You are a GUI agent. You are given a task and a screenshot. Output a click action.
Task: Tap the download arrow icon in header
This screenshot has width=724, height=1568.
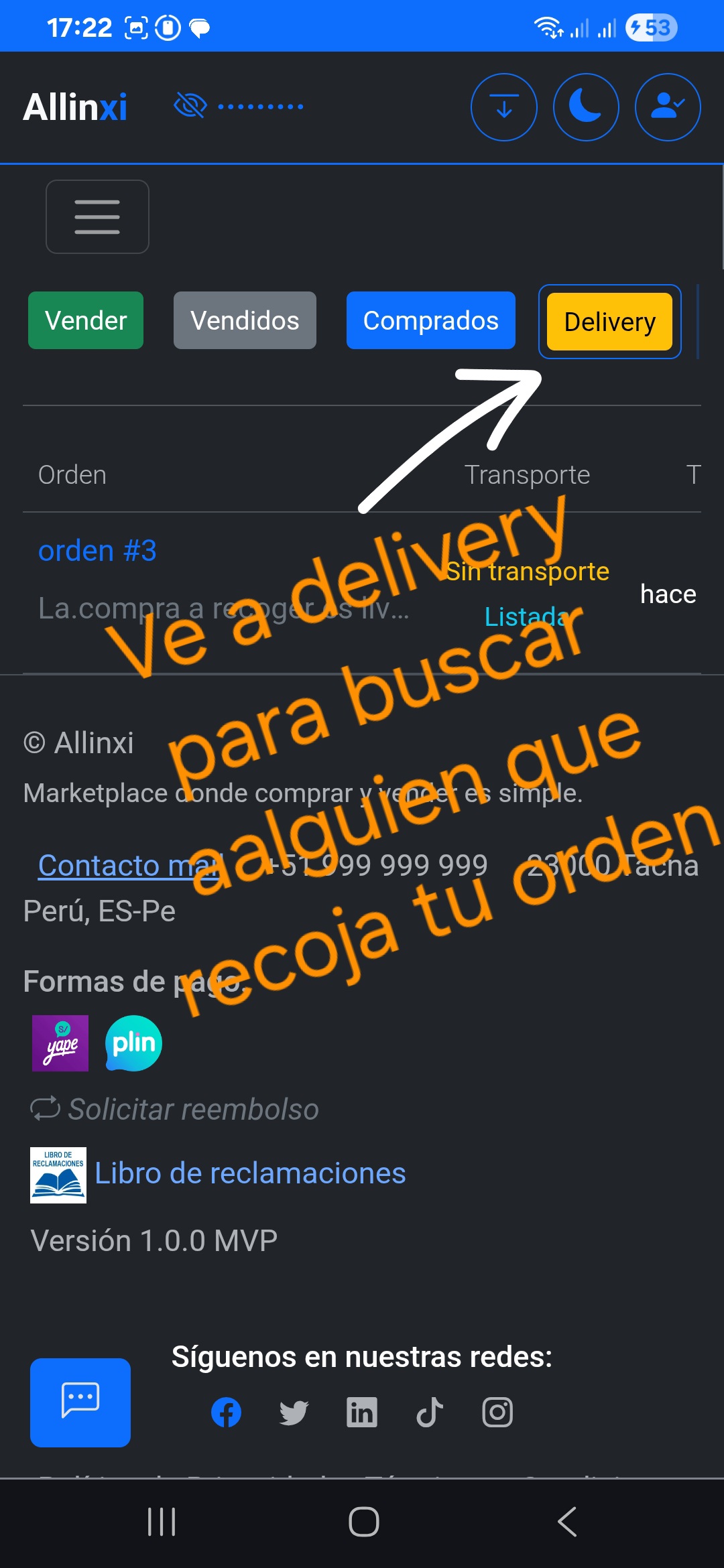pyautogui.click(x=503, y=107)
